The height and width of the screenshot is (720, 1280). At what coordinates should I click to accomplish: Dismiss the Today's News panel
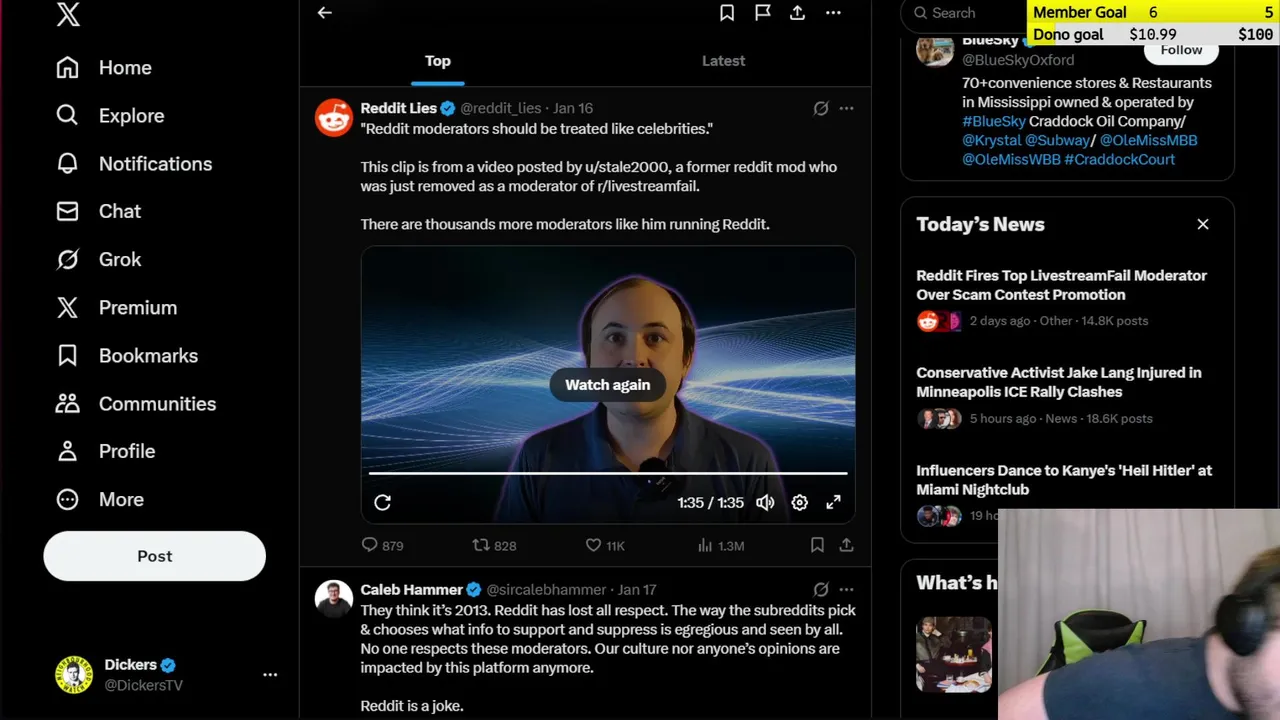pos(1203,224)
